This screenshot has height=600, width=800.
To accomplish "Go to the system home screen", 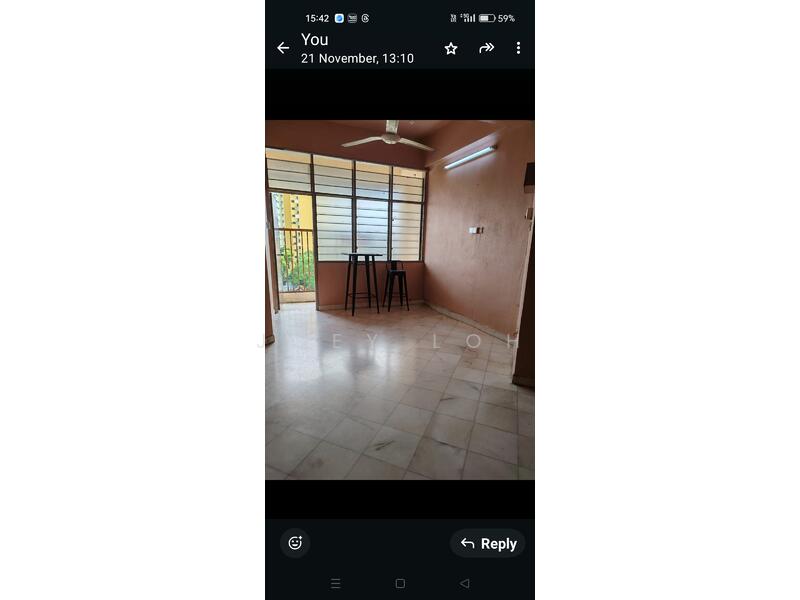I will pos(400,583).
